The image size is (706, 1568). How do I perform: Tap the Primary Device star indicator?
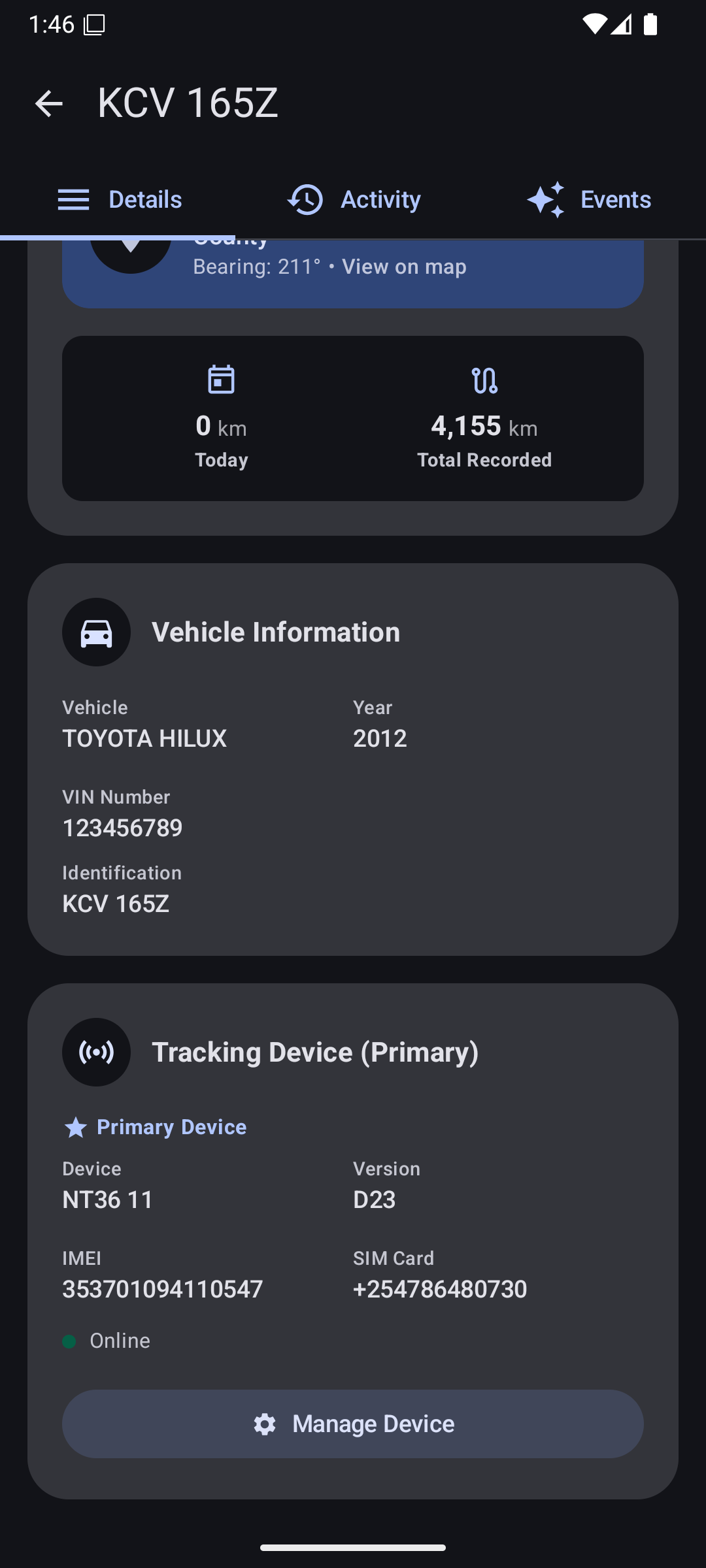pyautogui.click(x=75, y=1126)
